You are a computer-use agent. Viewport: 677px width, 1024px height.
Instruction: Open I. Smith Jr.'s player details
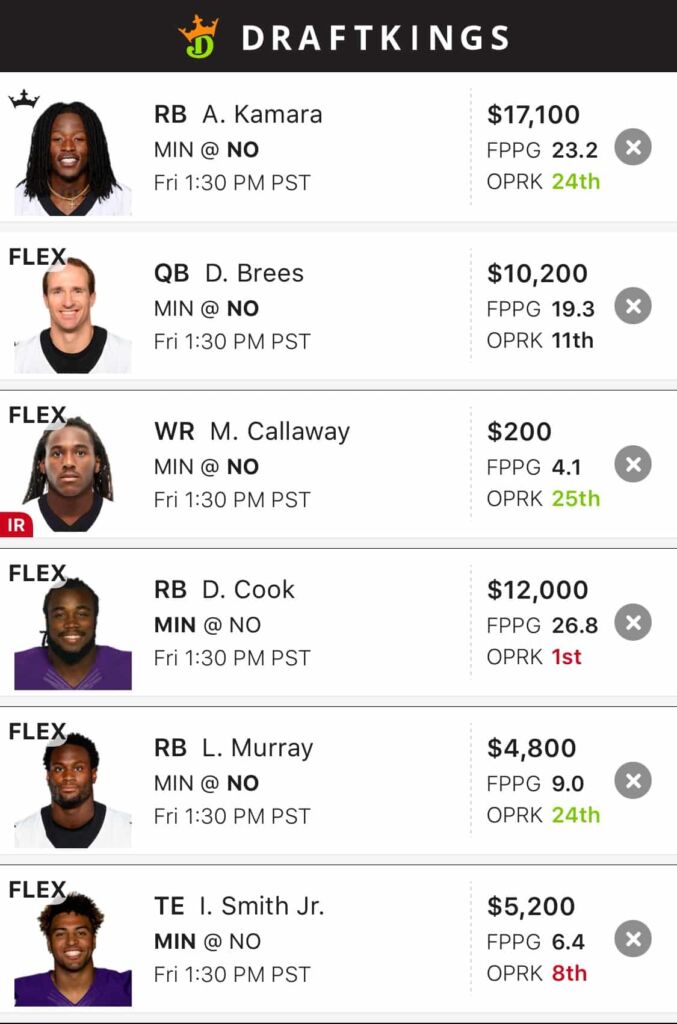click(262, 906)
